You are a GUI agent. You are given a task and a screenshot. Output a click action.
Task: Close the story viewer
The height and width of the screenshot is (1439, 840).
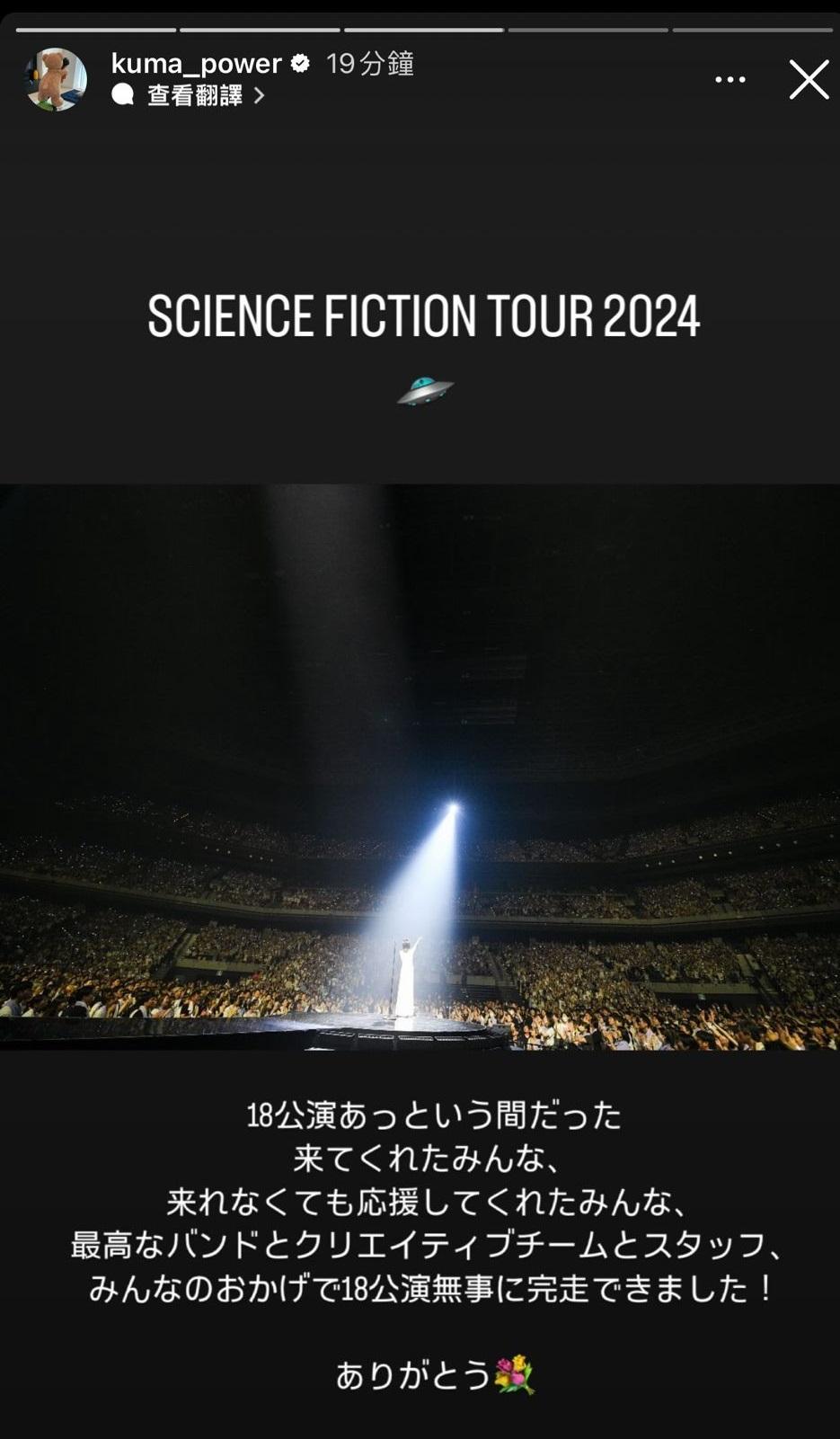pyautogui.click(x=809, y=80)
